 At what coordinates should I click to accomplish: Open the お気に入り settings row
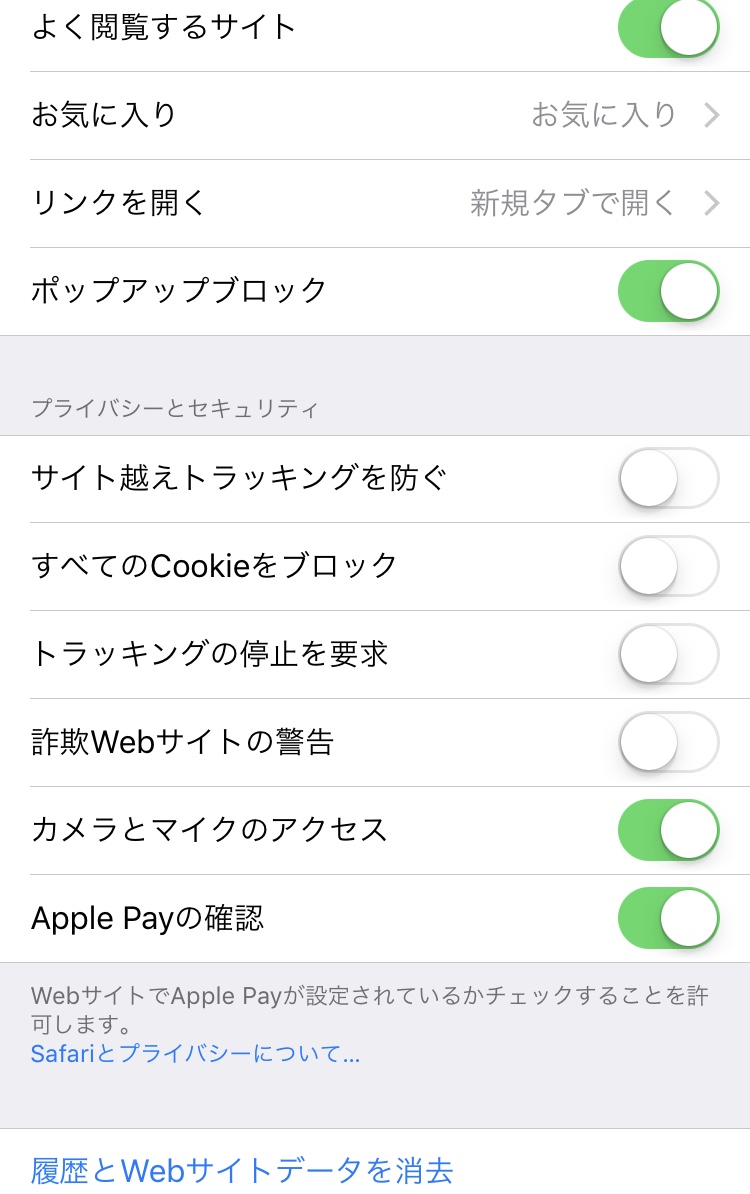pos(375,115)
